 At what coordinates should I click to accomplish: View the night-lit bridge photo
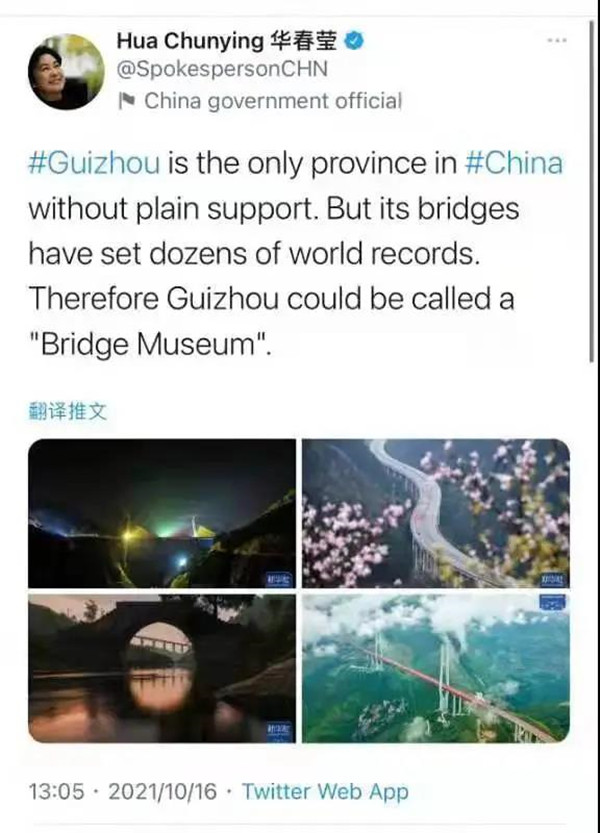coord(162,514)
